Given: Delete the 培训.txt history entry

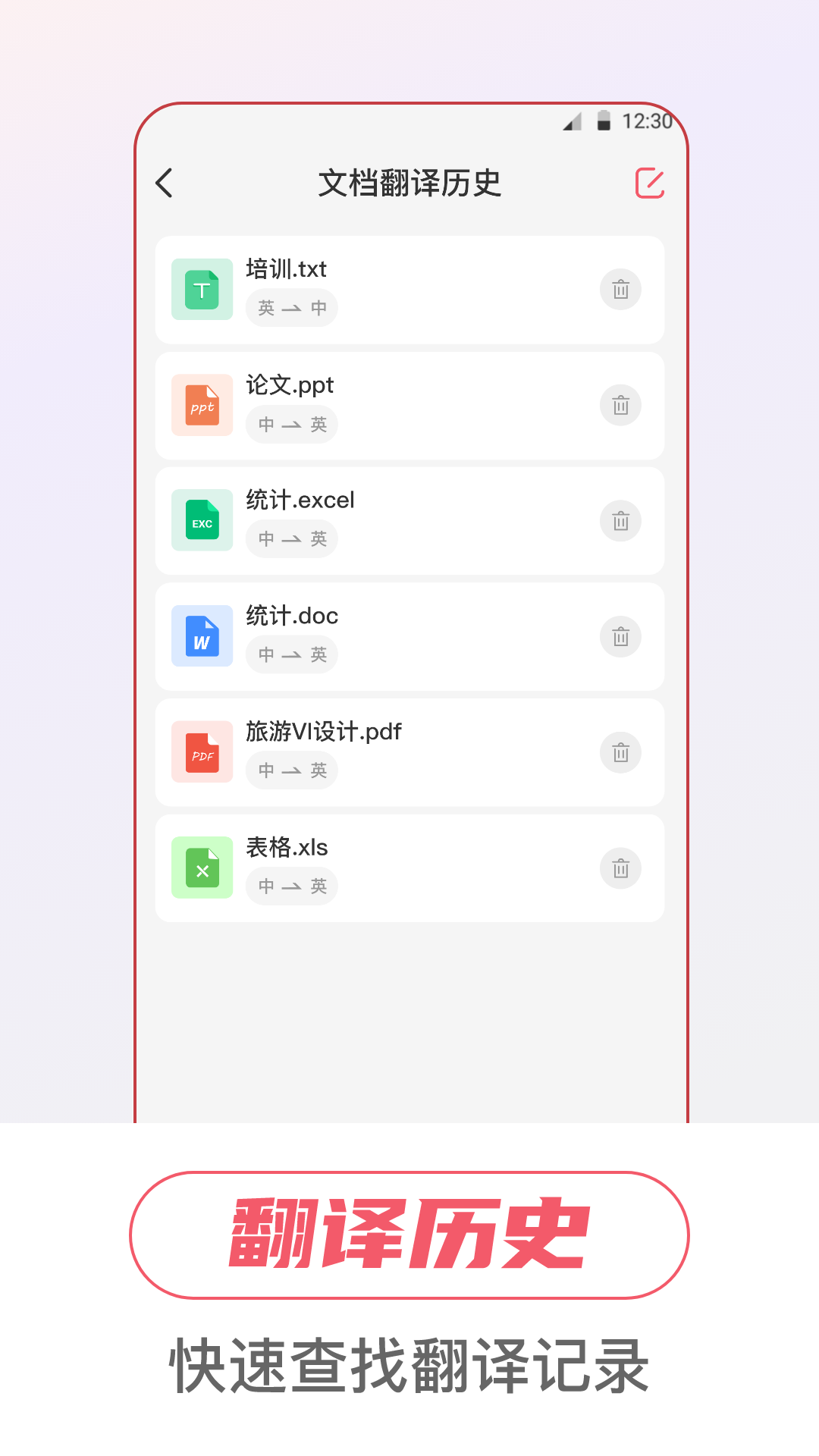Looking at the screenshot, I should (620, 289).
